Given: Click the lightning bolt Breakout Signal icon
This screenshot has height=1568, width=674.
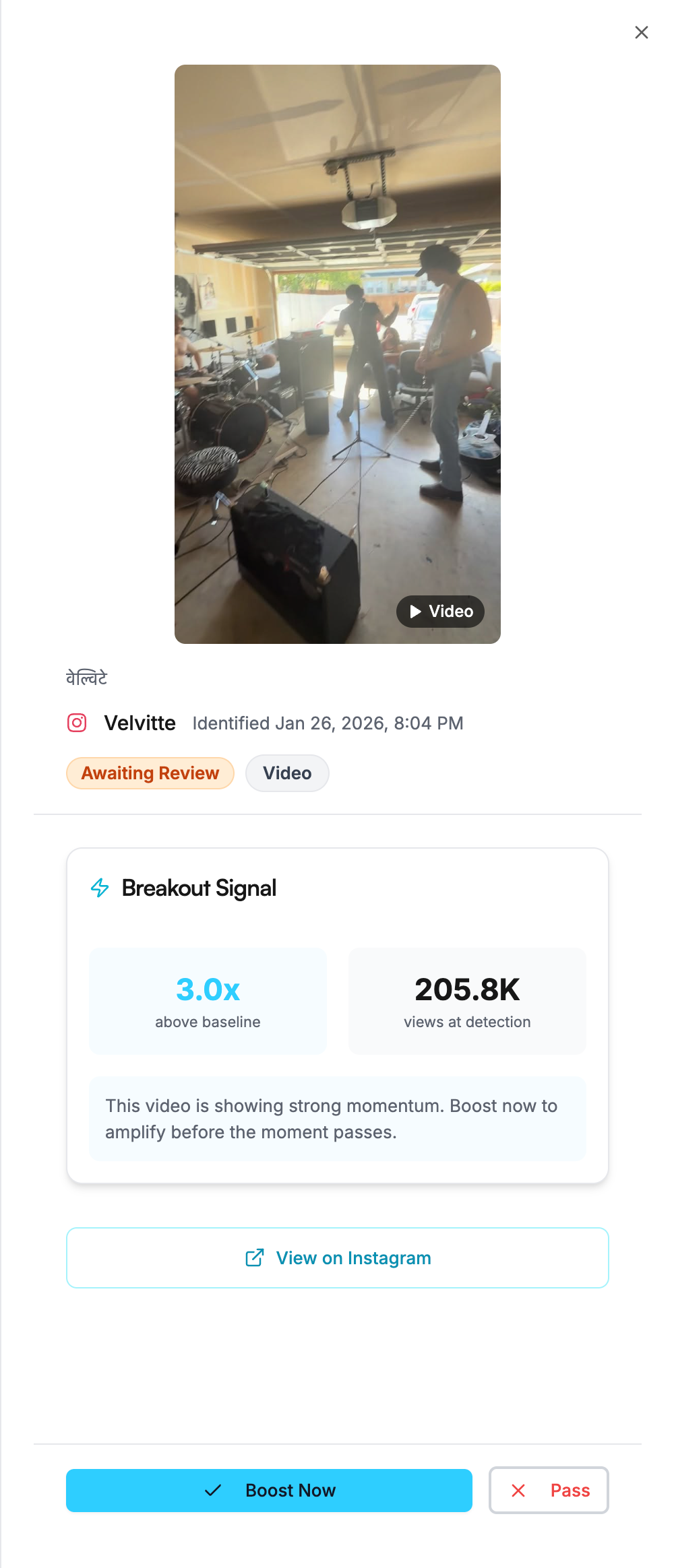Looking at the screenshot, I should coord(100,888).
